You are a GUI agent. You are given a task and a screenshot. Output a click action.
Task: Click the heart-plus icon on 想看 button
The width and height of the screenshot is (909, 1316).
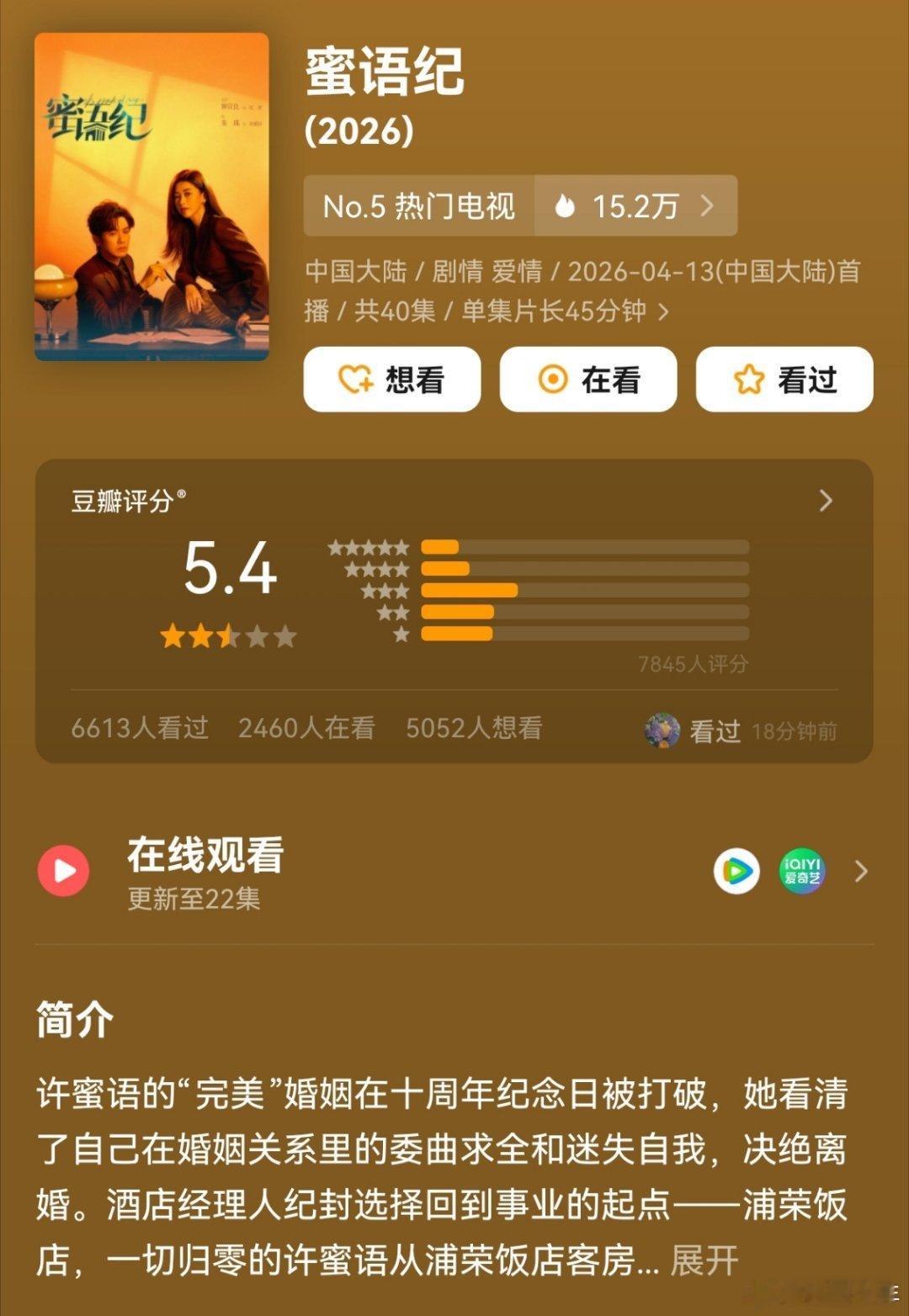click(x=358, y=379)
